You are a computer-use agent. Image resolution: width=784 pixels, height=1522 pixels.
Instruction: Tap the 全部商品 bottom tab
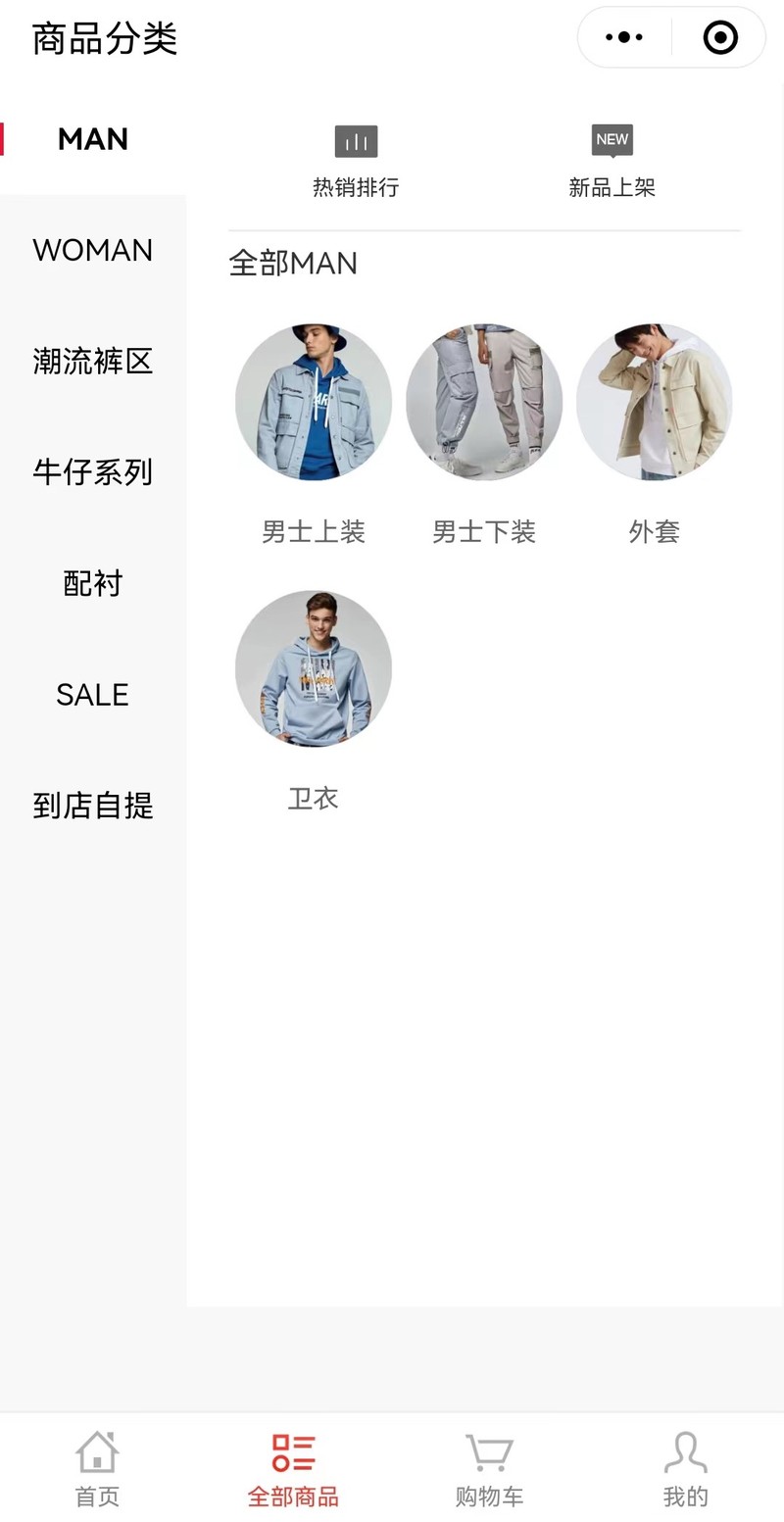tap(293, 1468)
